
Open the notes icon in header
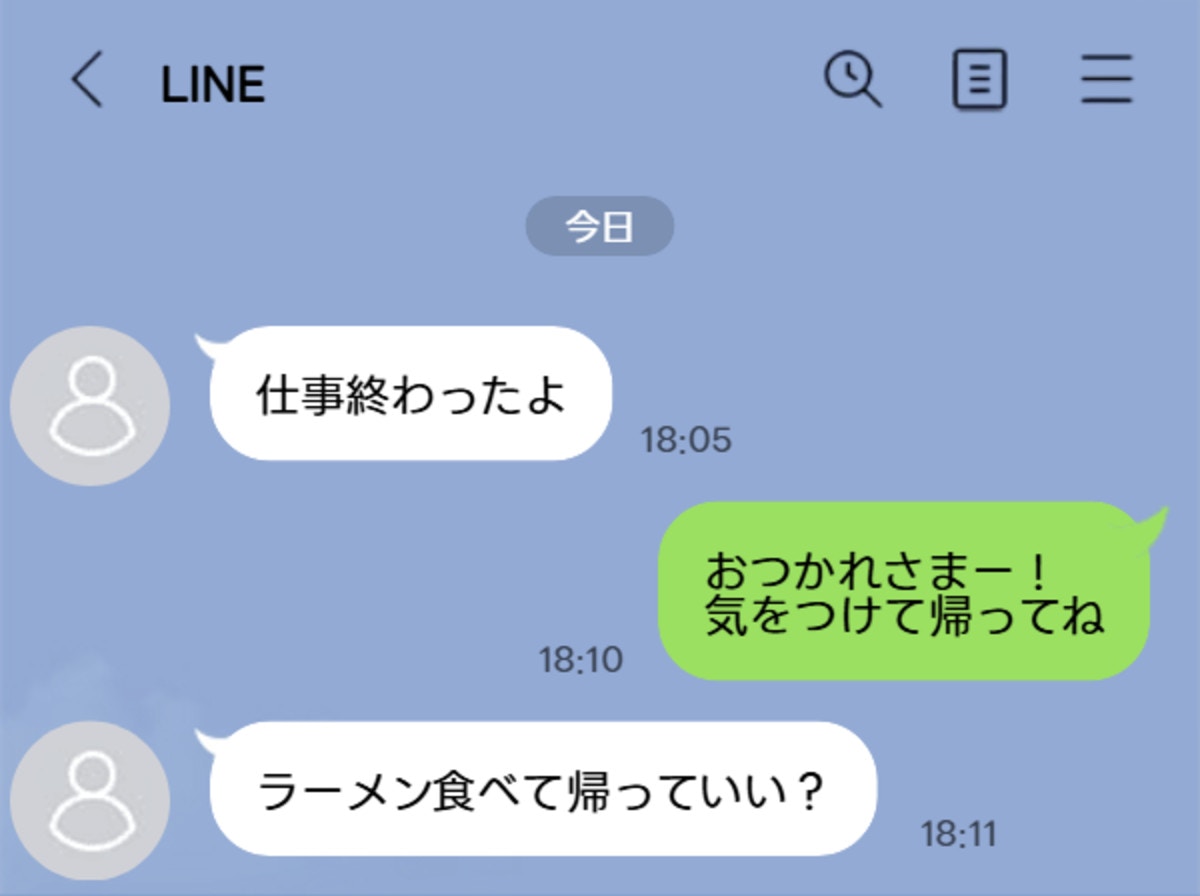(x=979, y=80)
